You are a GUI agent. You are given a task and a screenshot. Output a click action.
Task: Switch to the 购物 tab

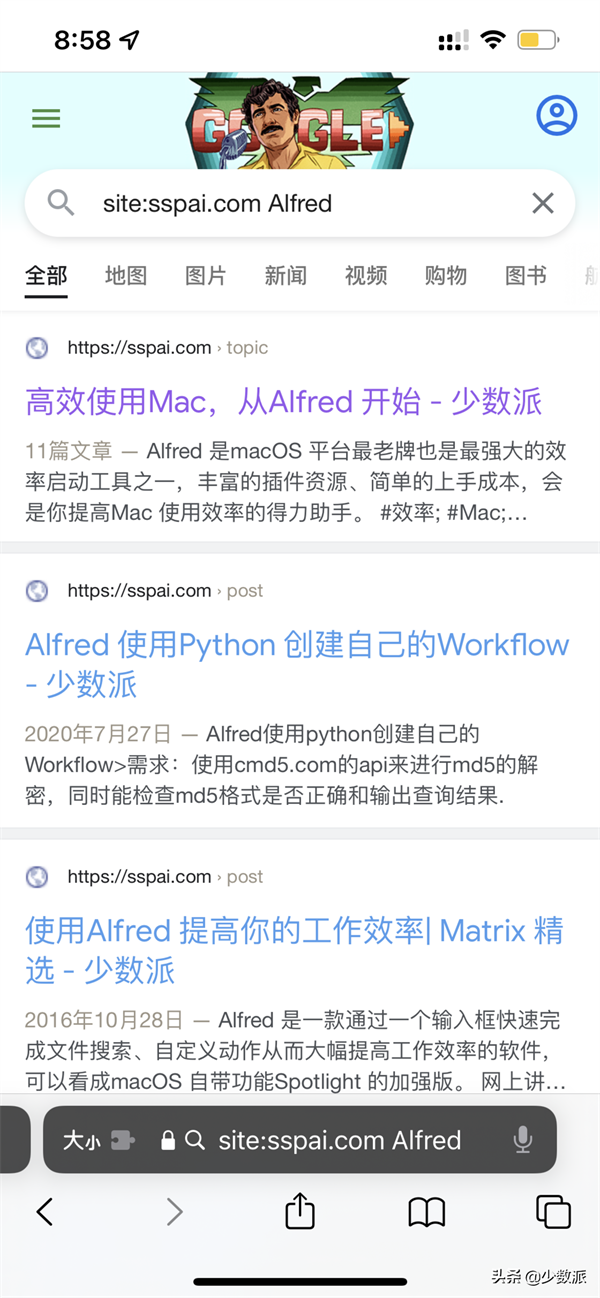click(446, 276)
